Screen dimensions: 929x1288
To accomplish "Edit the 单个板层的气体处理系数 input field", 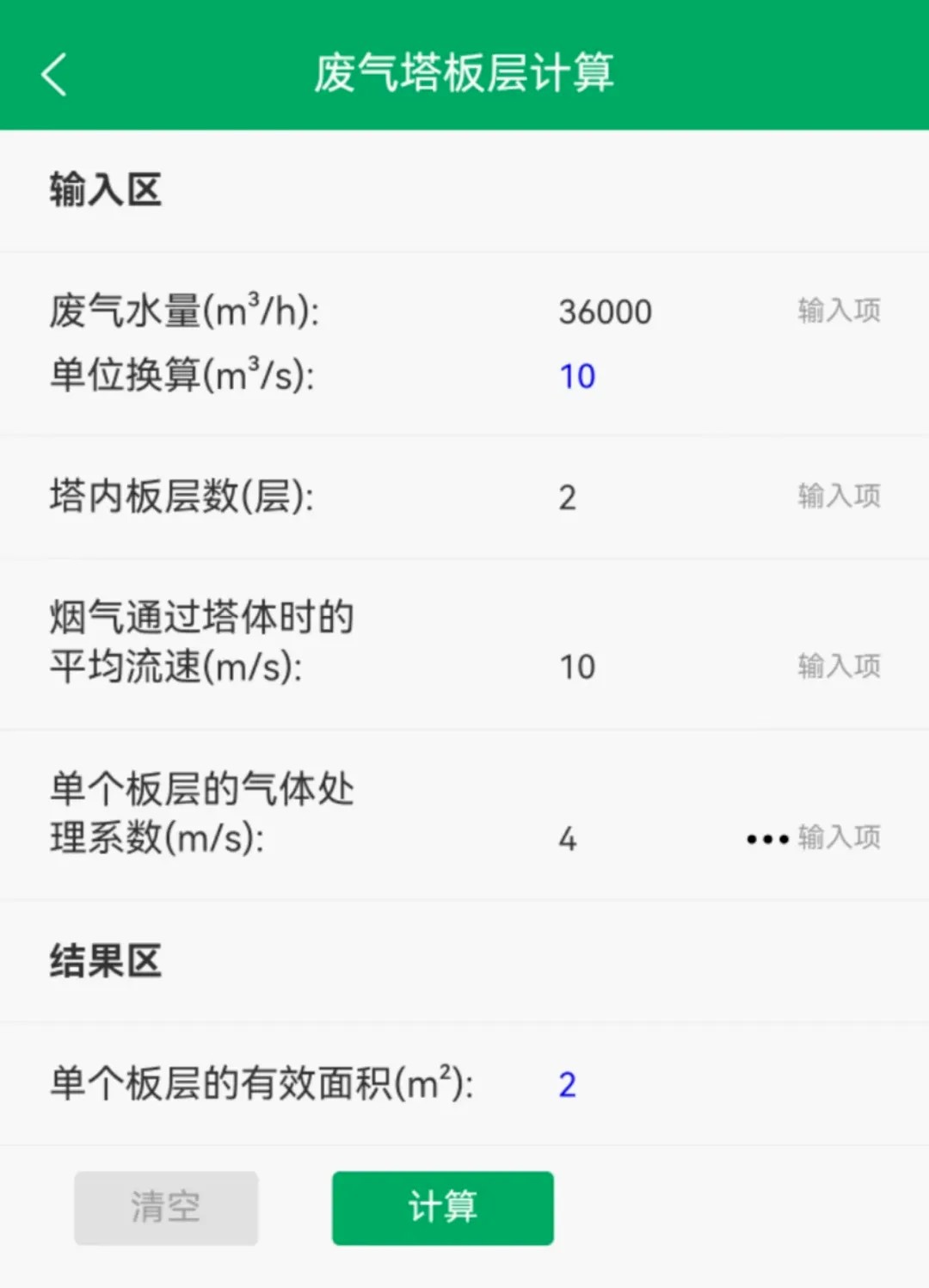I will pos(637,838).
